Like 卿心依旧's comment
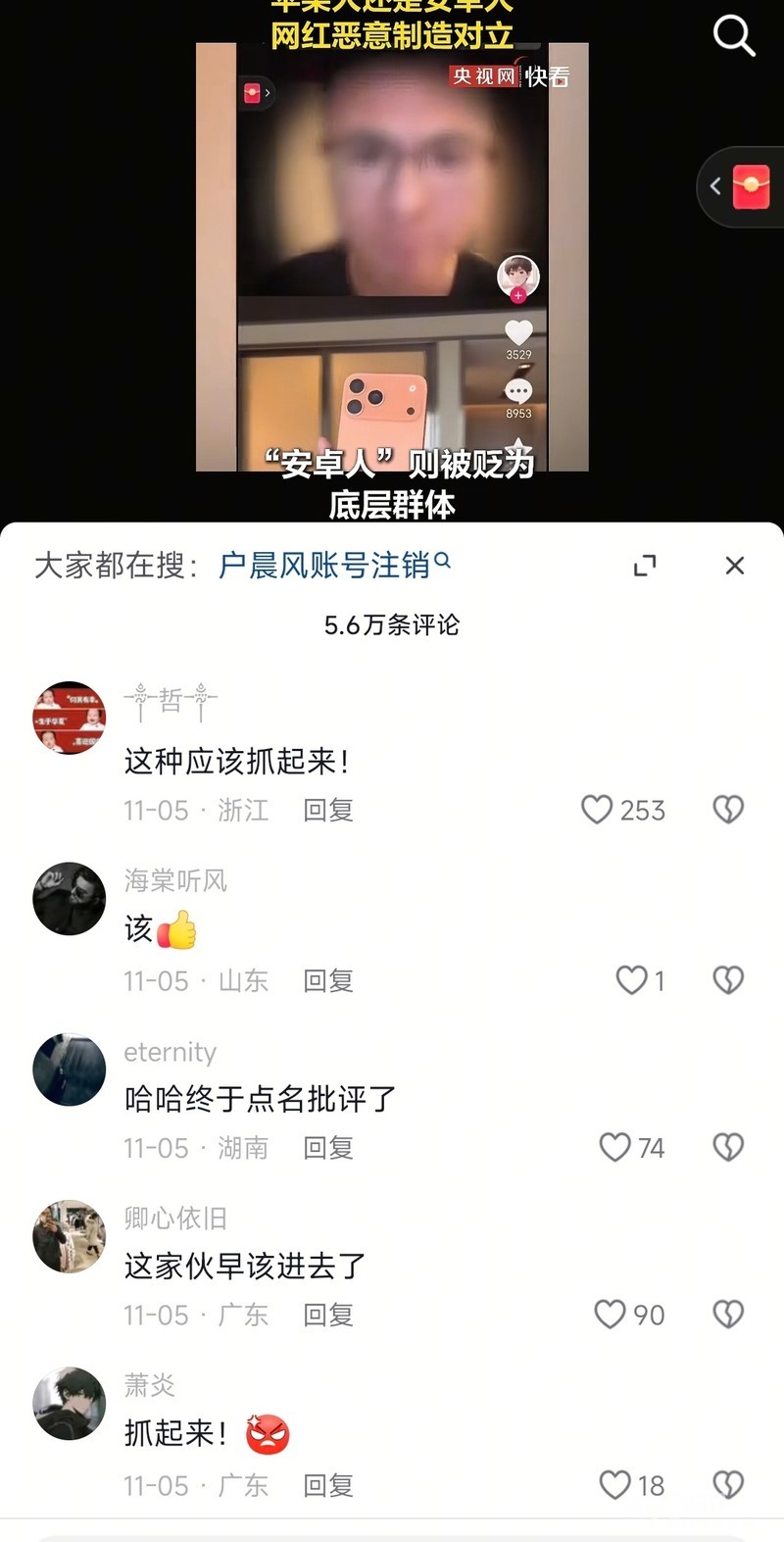 click(610, 1314)
